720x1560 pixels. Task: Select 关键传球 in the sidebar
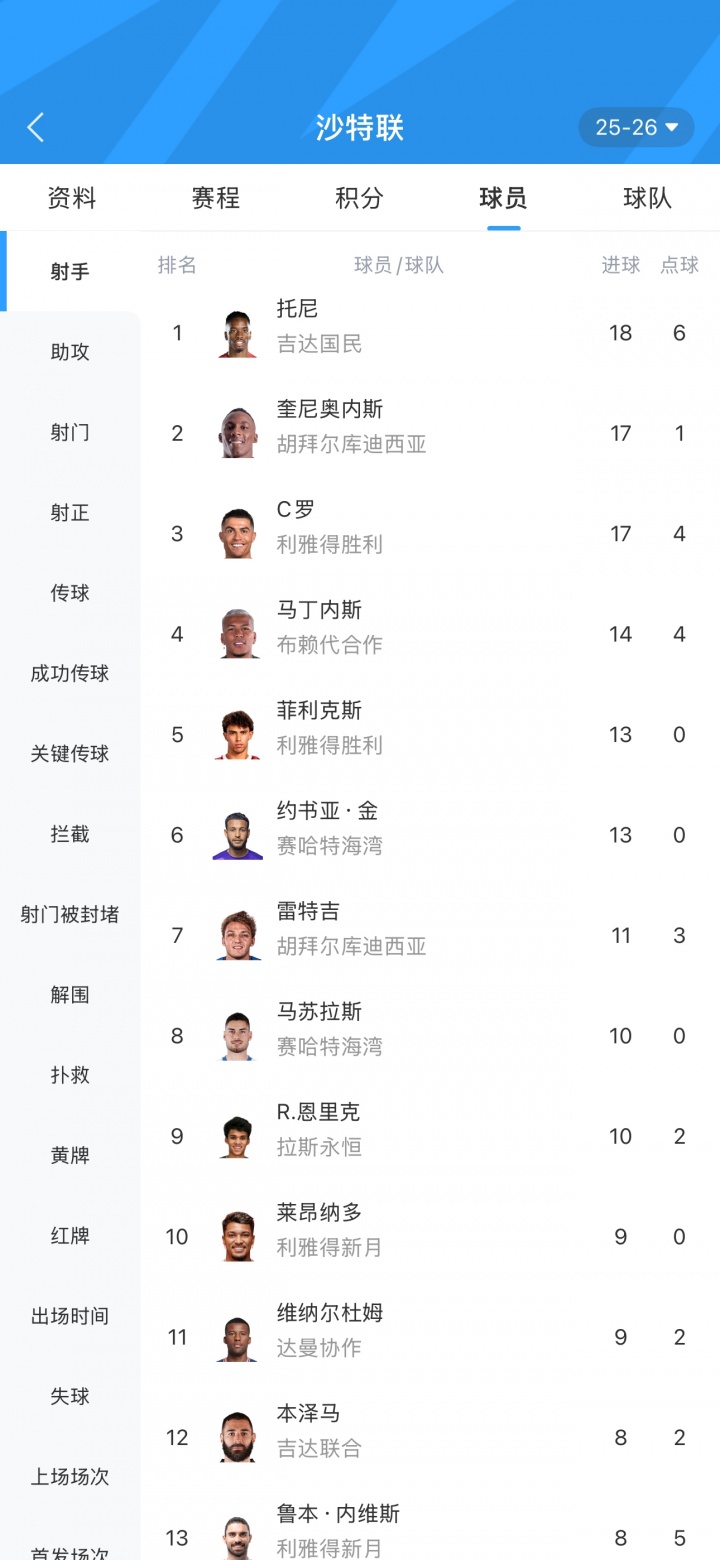tap(70, 754)
